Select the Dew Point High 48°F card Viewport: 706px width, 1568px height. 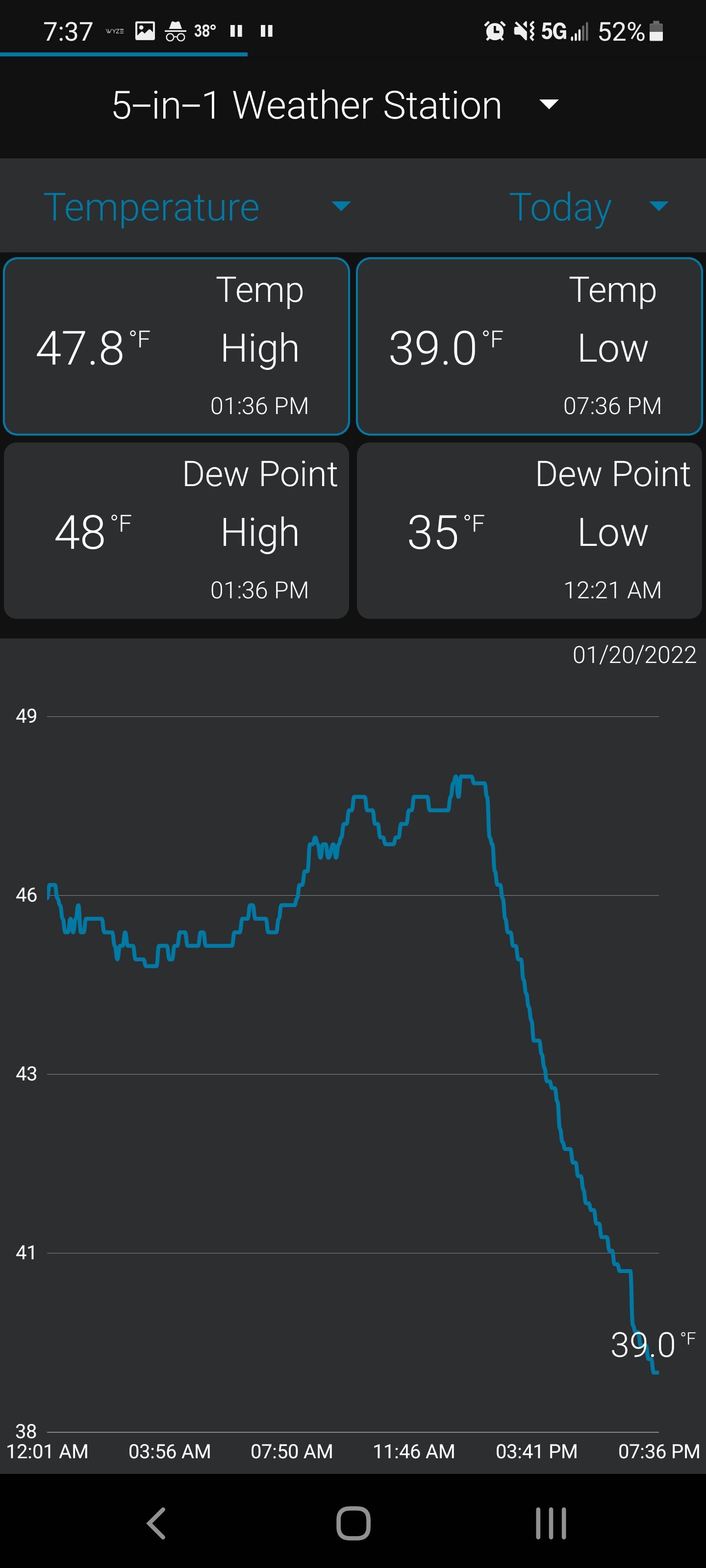coord(176,531)
